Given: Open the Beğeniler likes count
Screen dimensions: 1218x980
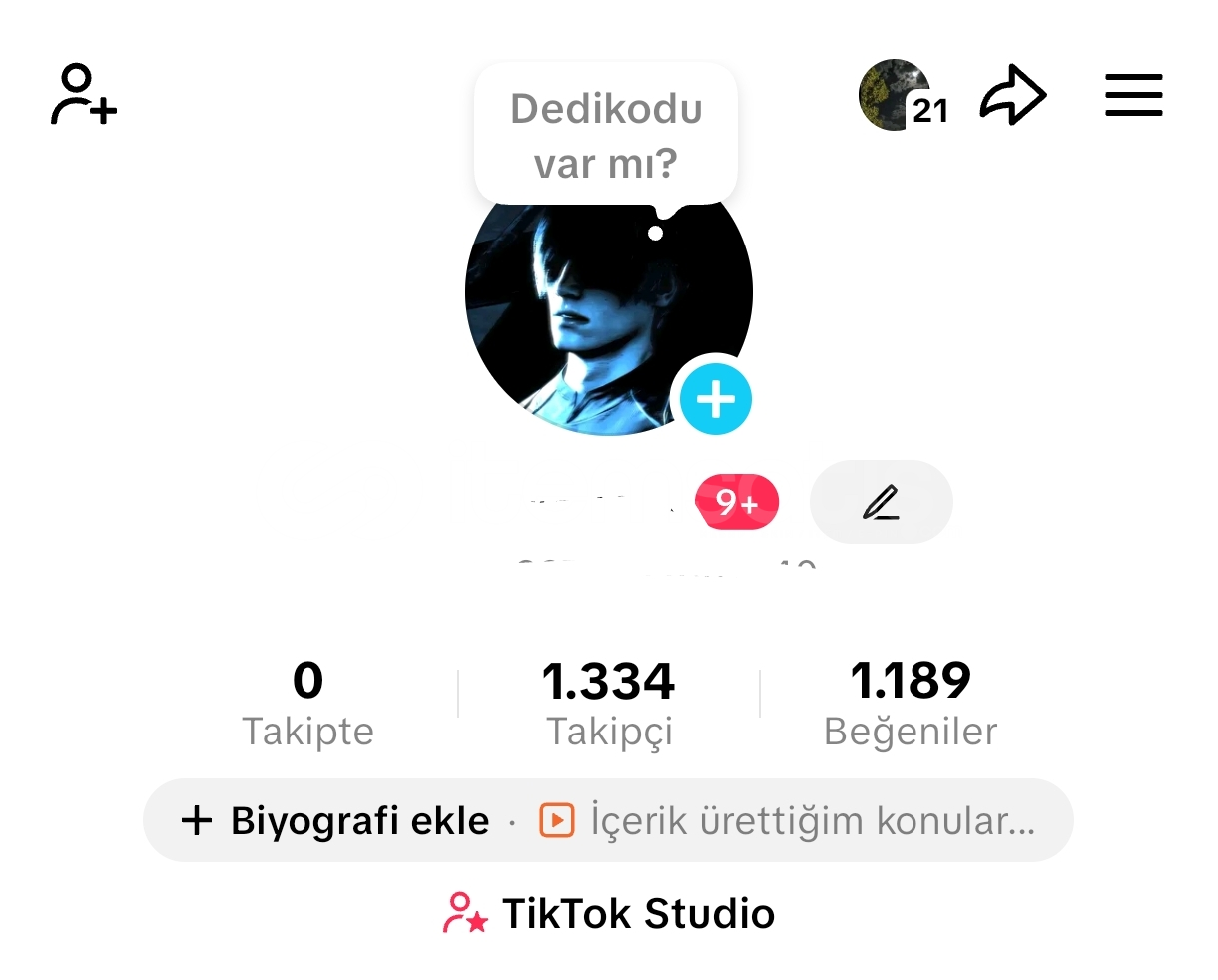Looking at the screenshot, I should [x=910, y=704].
